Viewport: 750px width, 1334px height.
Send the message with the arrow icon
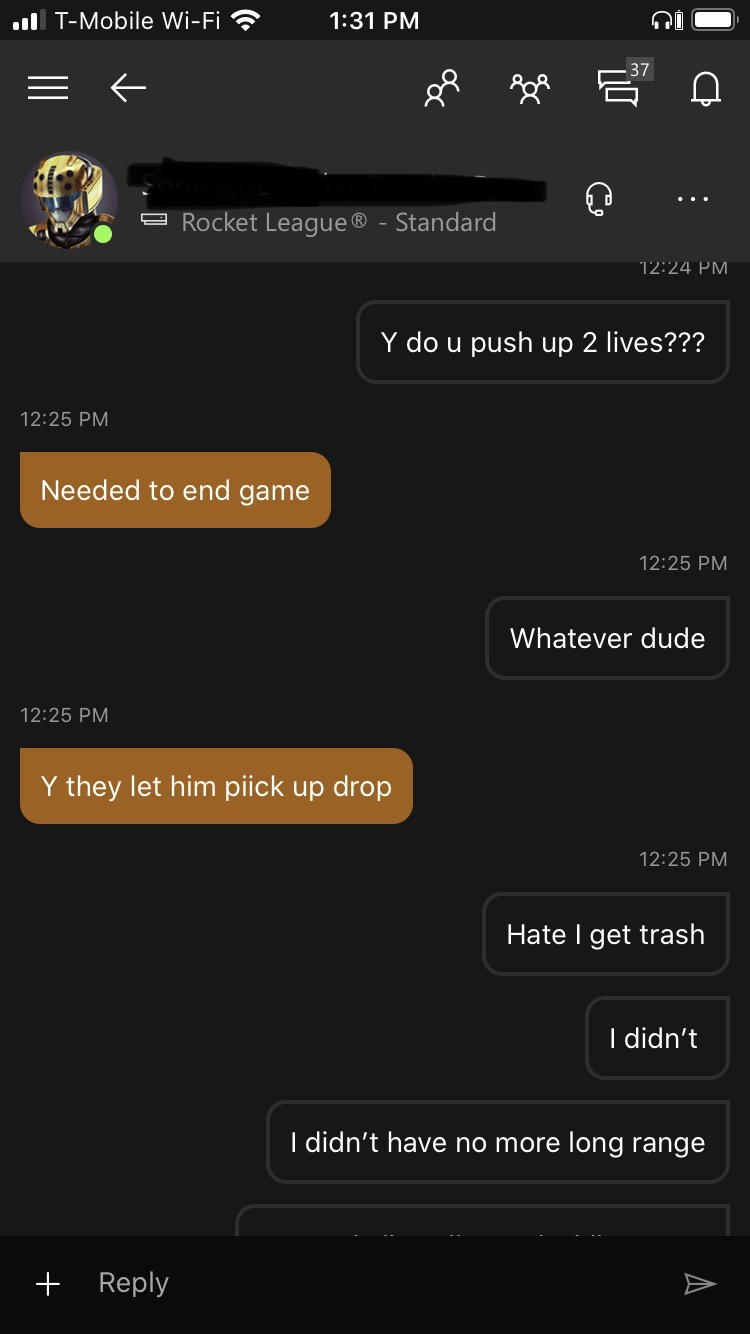[700, 1284]
